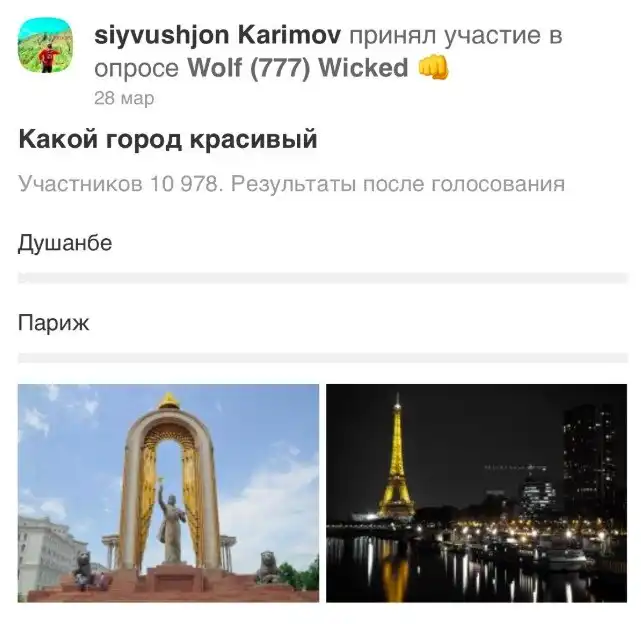
Task: Open the Eiffel Tower night photo
Action: click(x=477, y=493)
